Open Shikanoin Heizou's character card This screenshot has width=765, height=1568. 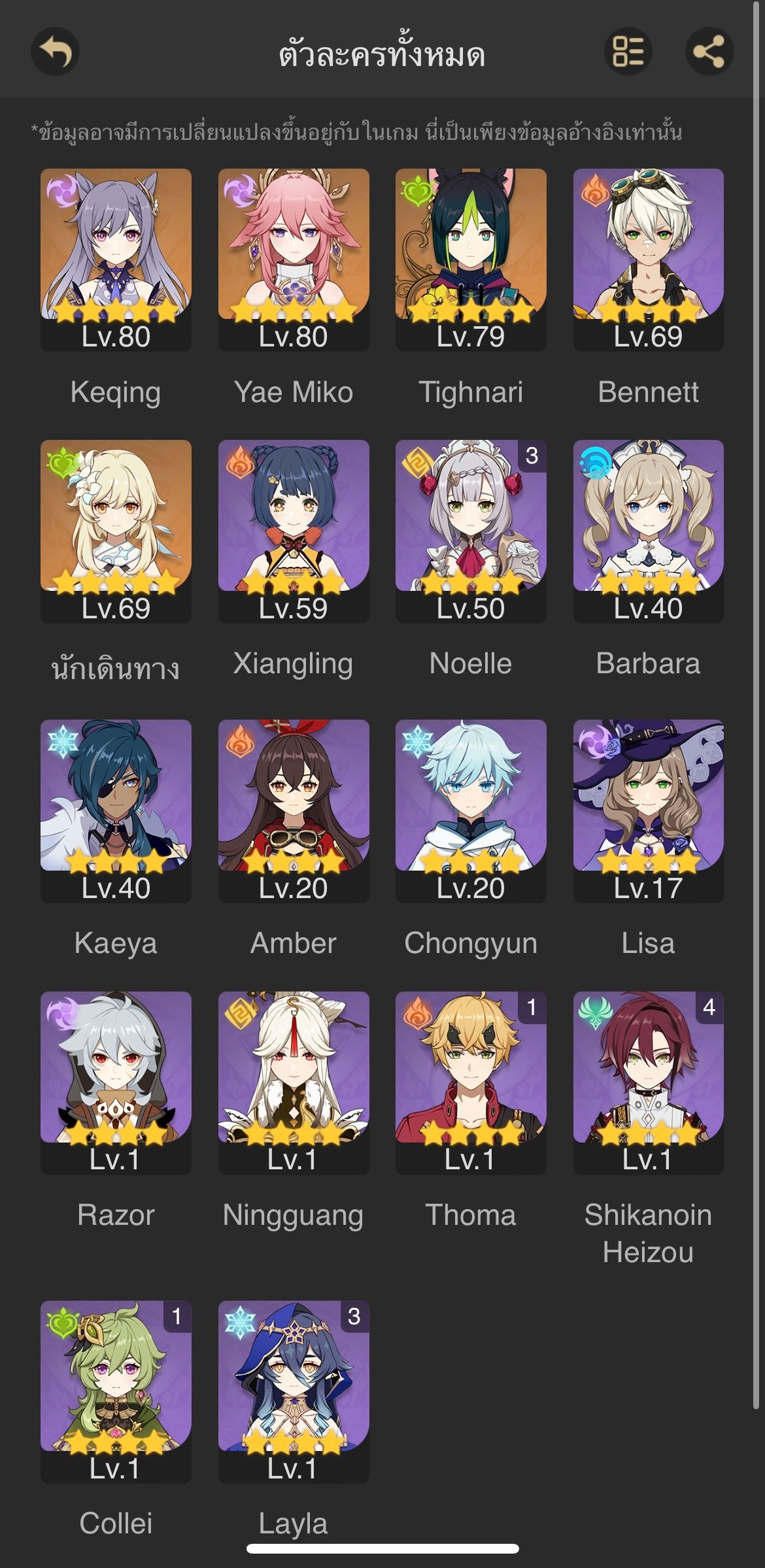click(x=648, y=1082)
